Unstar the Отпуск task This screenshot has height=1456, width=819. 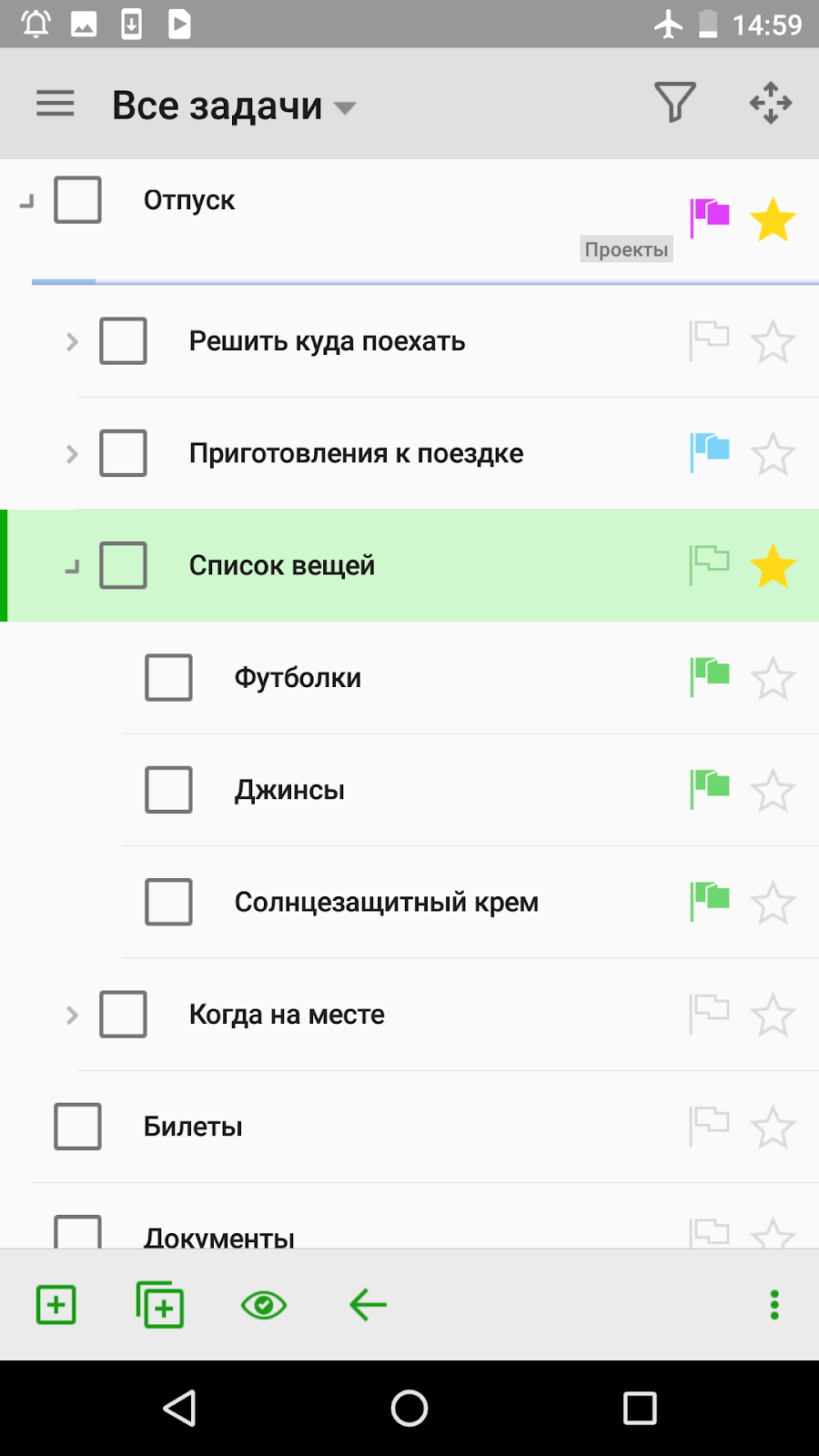tap(773, 219)
